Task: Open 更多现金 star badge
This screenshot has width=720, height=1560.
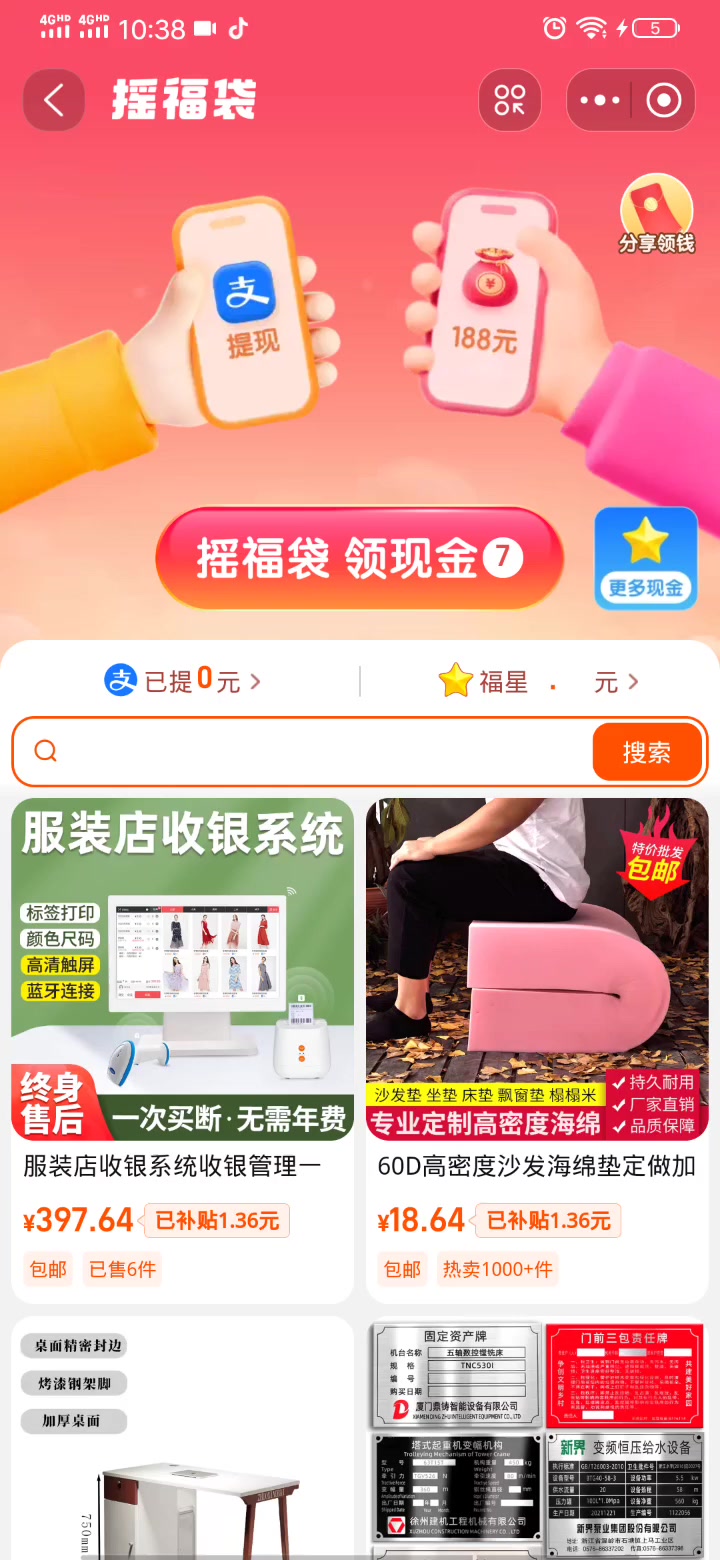Action: (x=646, y=558)
